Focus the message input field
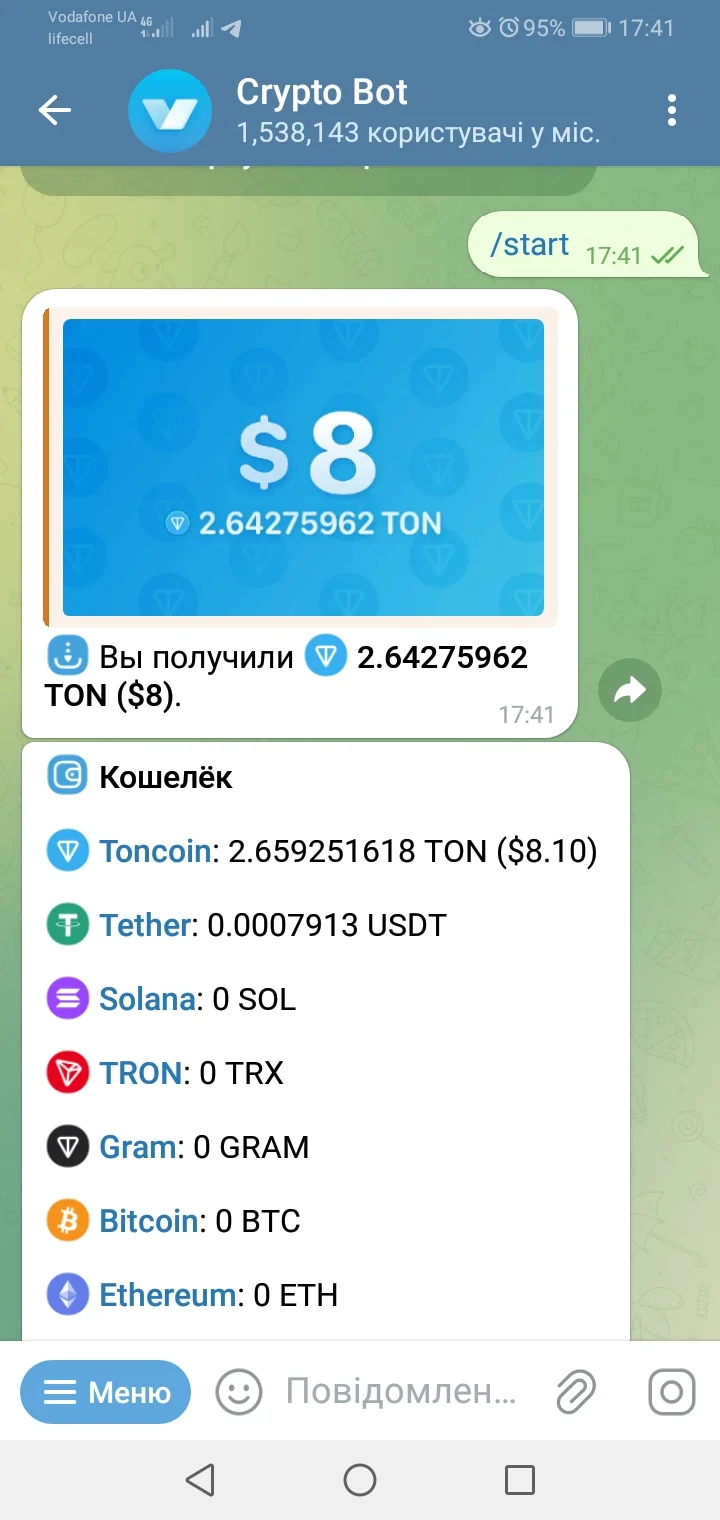 click(x=402, y=1392)
